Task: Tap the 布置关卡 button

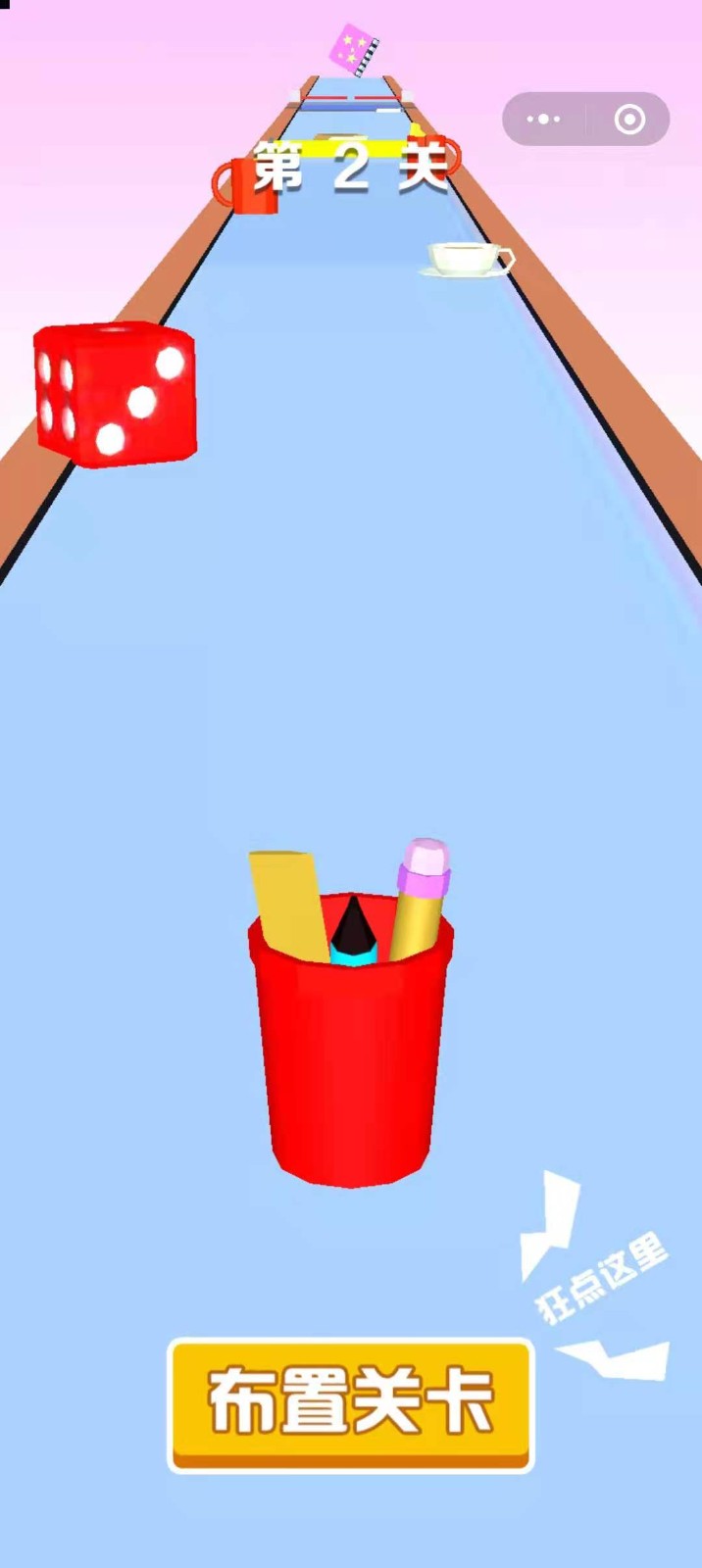Action: click(x=350, y=1403)
